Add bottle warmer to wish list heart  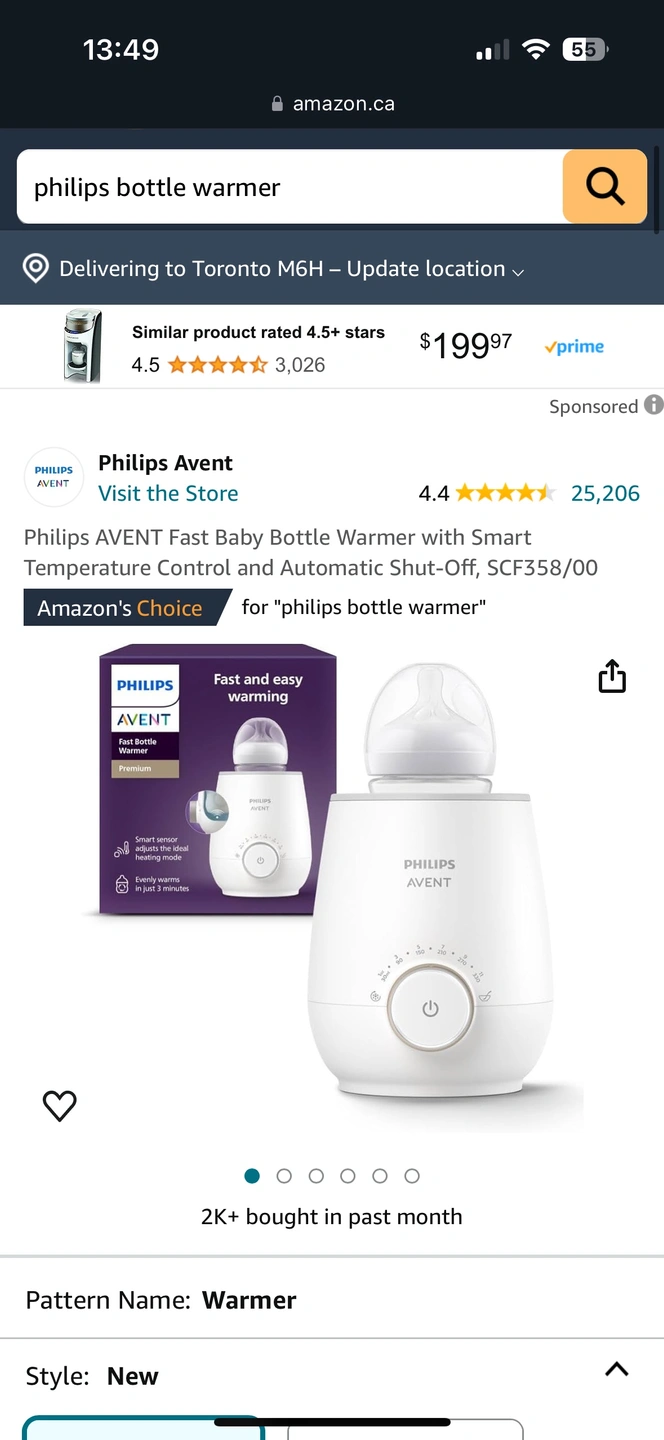click(x=60, y=1105)
